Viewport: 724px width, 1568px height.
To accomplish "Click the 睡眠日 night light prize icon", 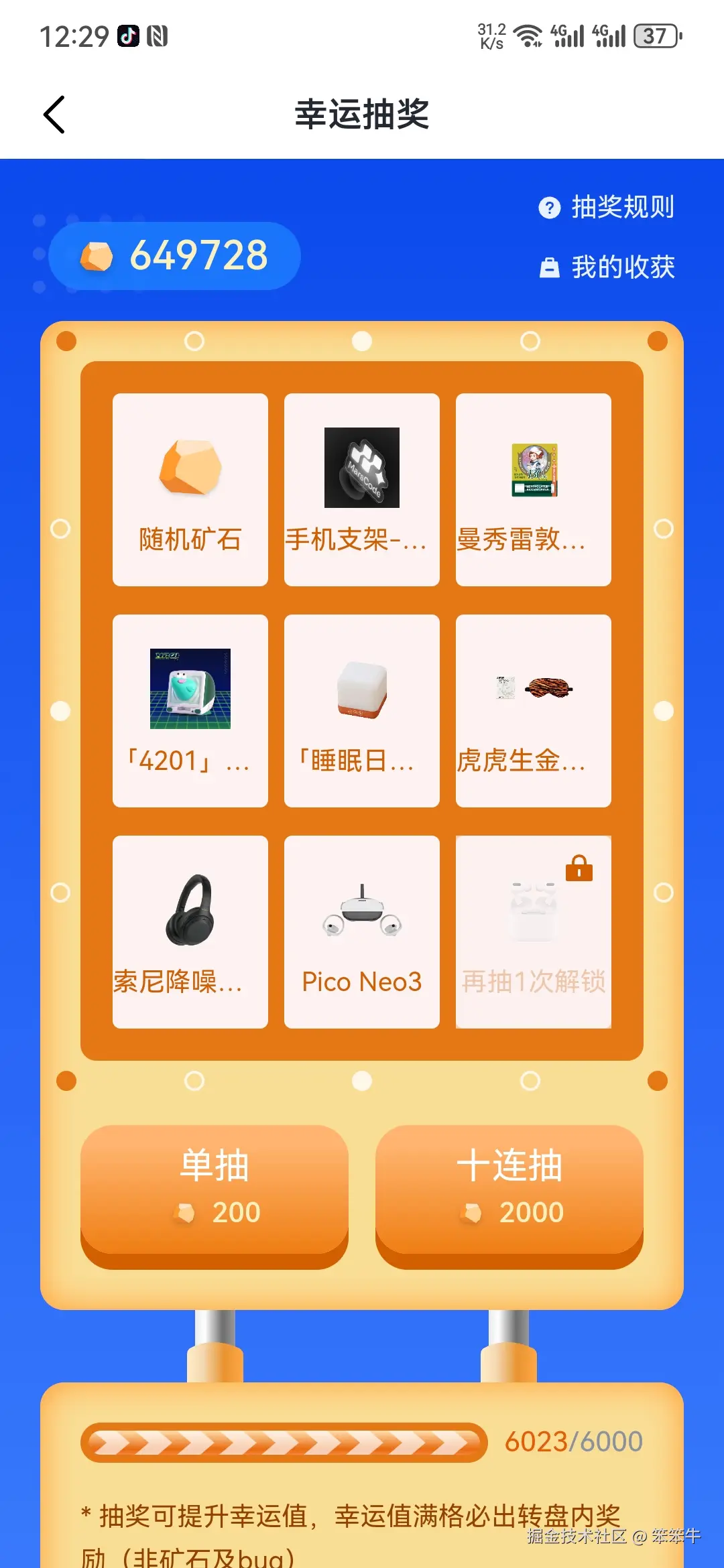I will tap(361, 690).
